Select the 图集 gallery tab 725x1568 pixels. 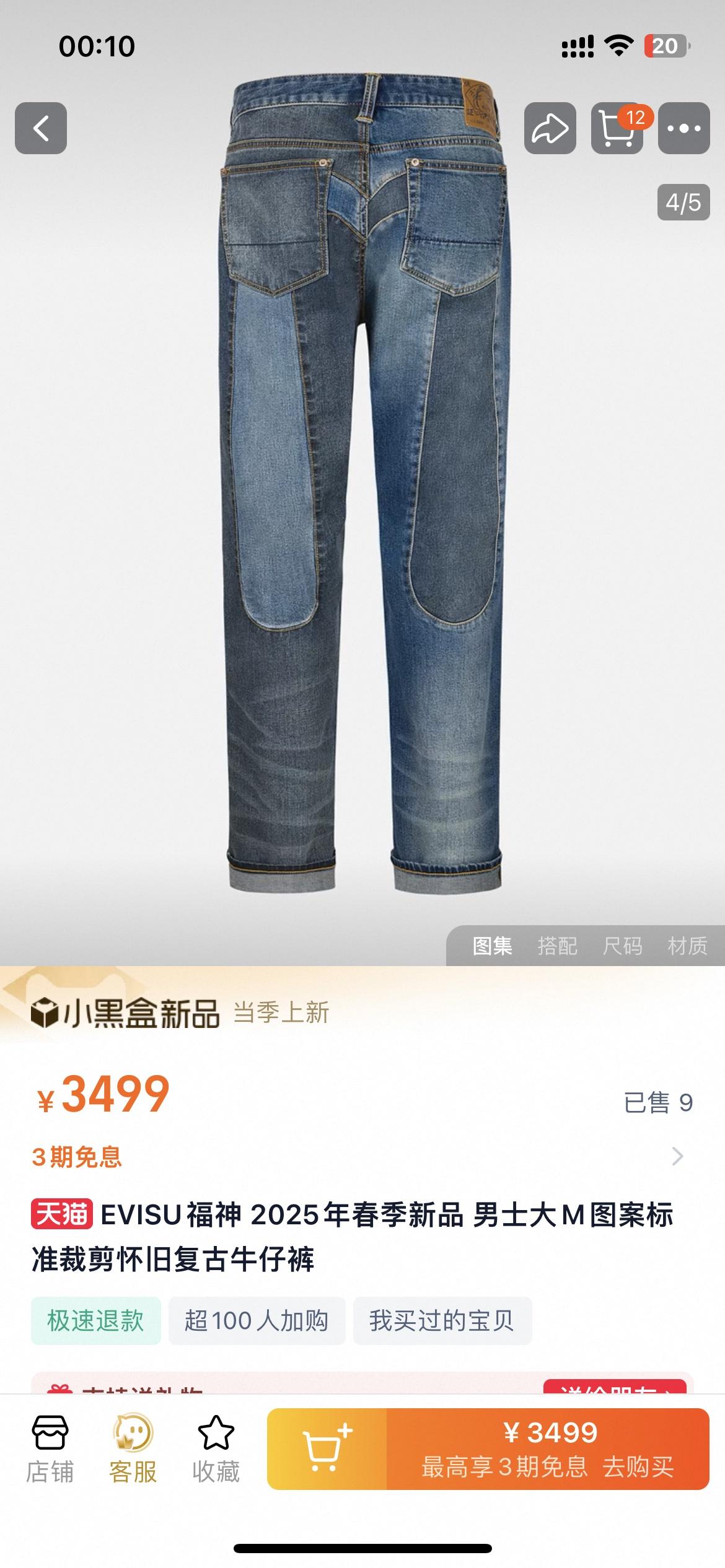point(492,946)
